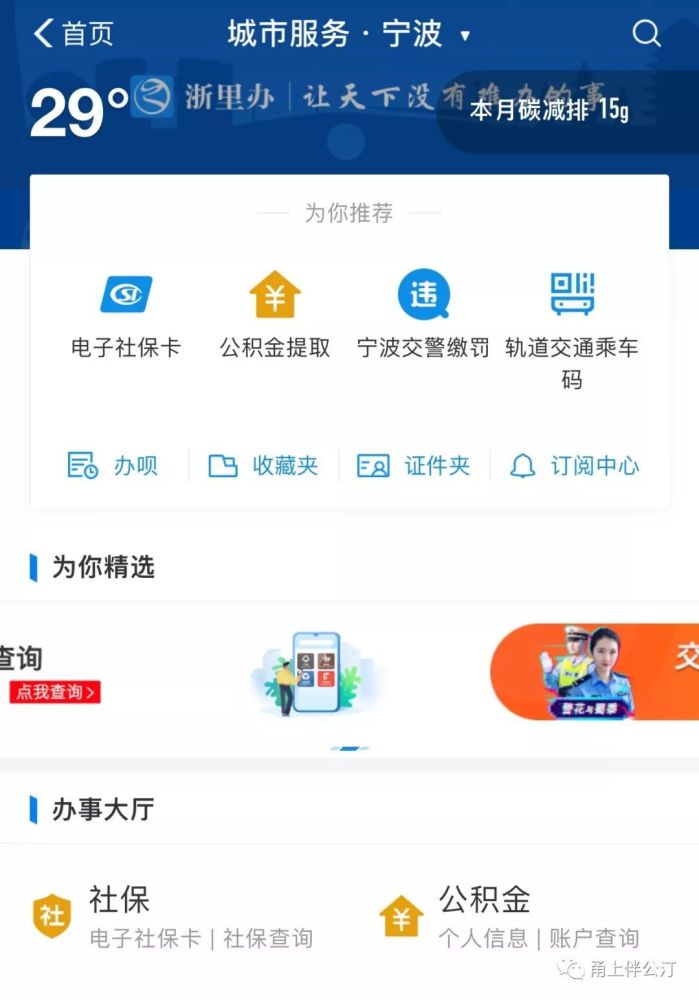Screen dimensions: 699x1000
Task: Open 社保 in 办事大厅
Action: click(x=172, y=916)
